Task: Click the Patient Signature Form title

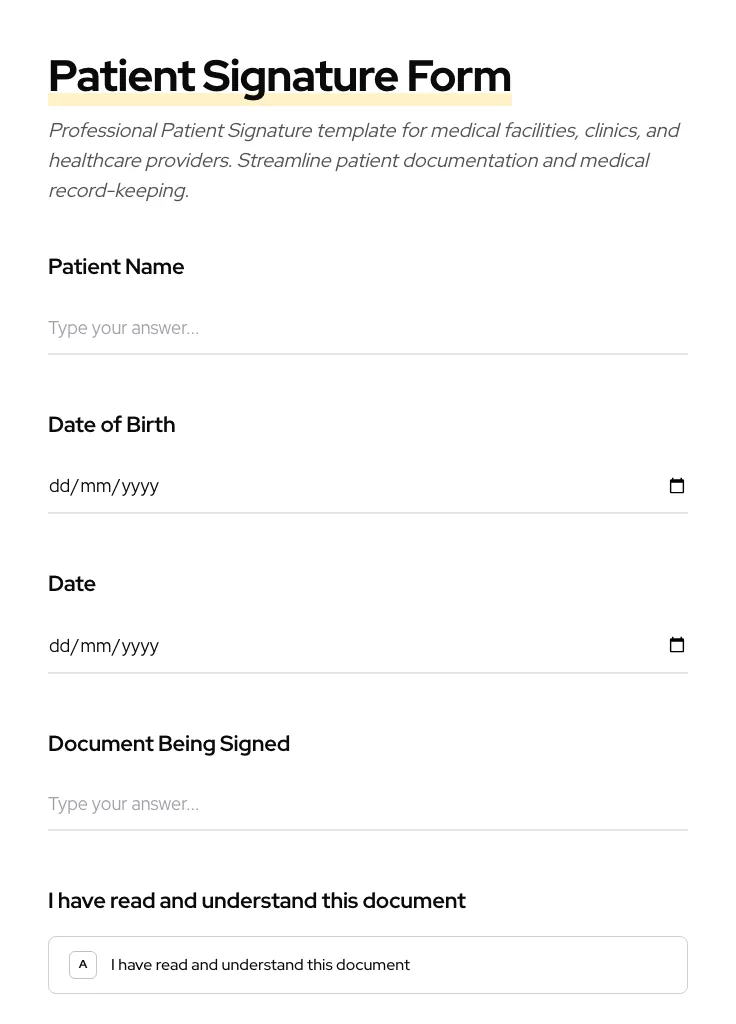Action: (x=279, y=75)
